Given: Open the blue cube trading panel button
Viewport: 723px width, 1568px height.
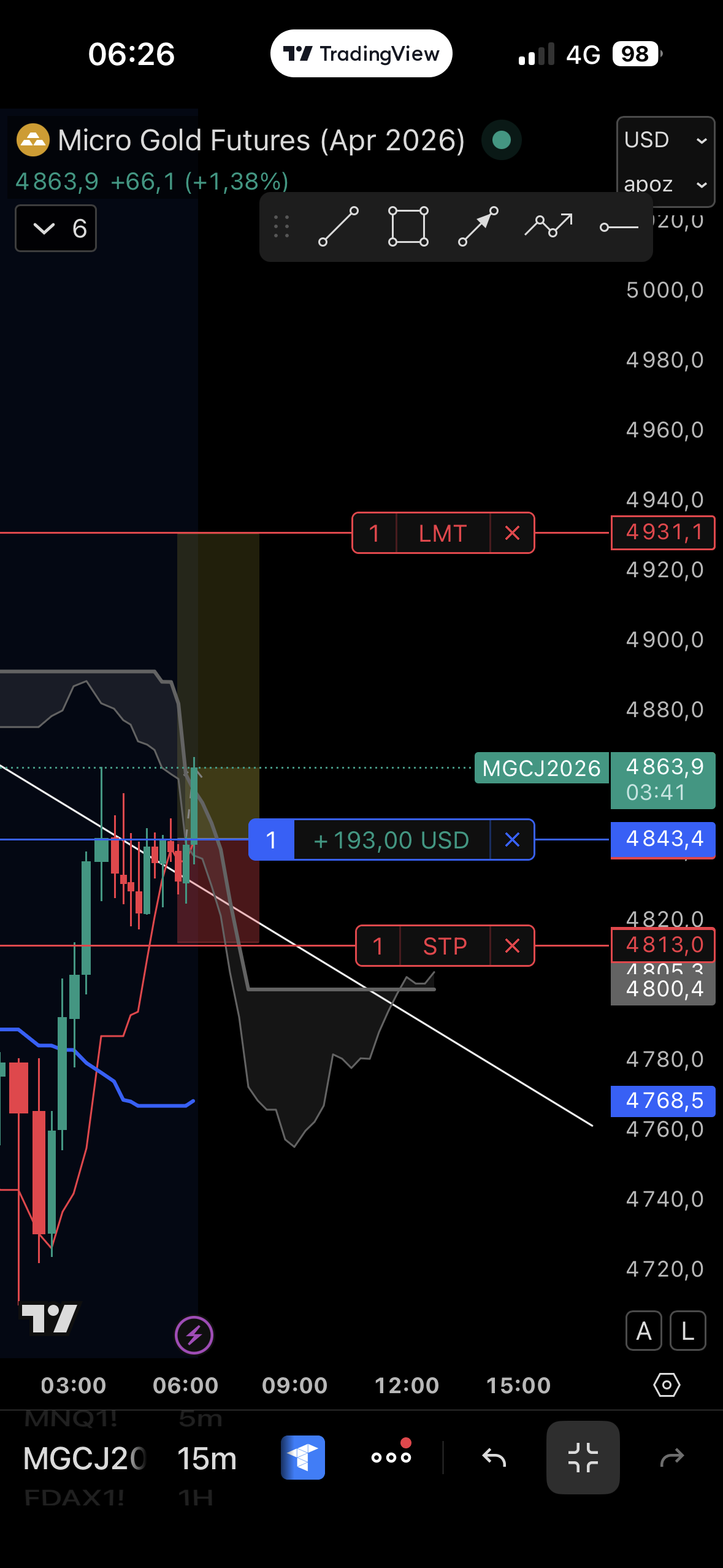Looking at the screenshot, I should (303, 1458).
